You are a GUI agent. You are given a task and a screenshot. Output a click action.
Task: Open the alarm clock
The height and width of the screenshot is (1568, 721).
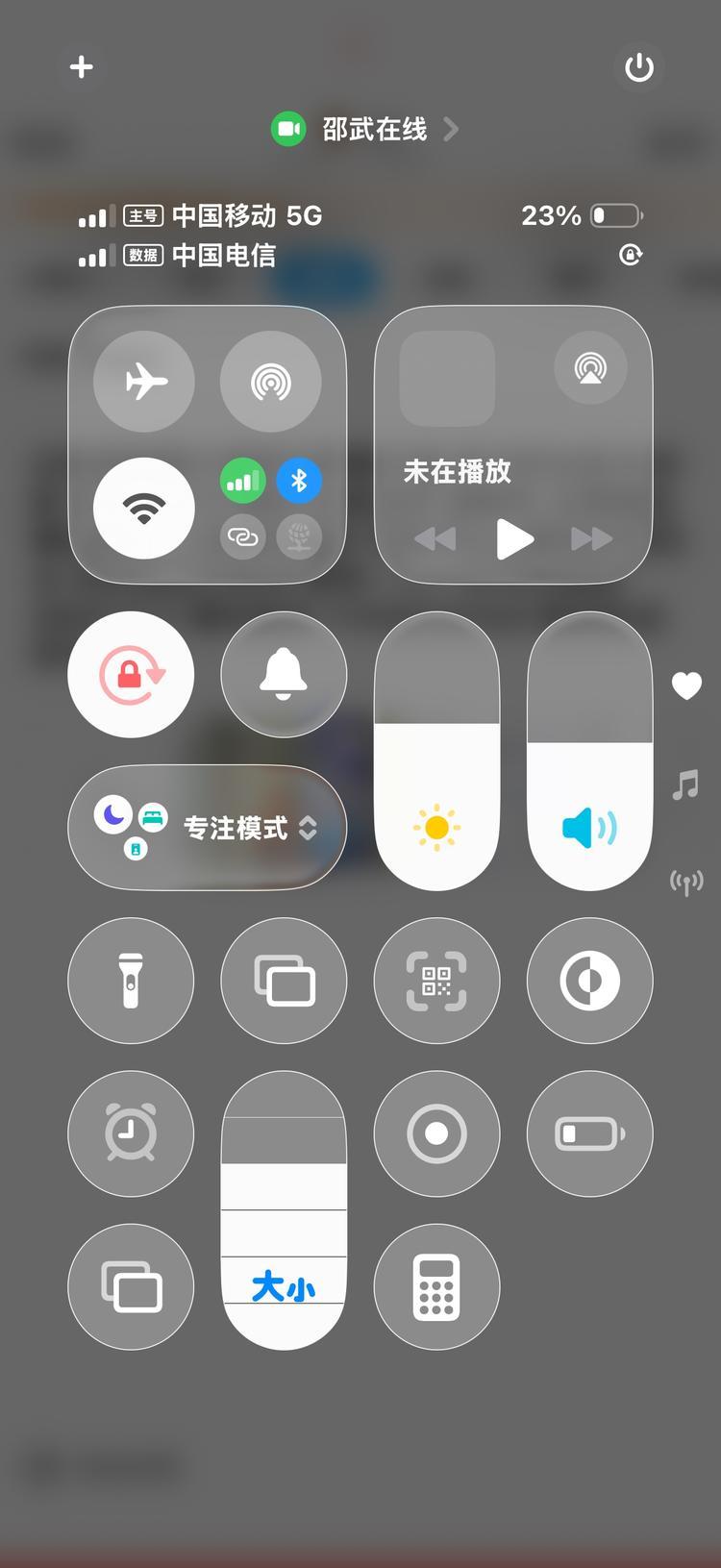point(131,1132)
